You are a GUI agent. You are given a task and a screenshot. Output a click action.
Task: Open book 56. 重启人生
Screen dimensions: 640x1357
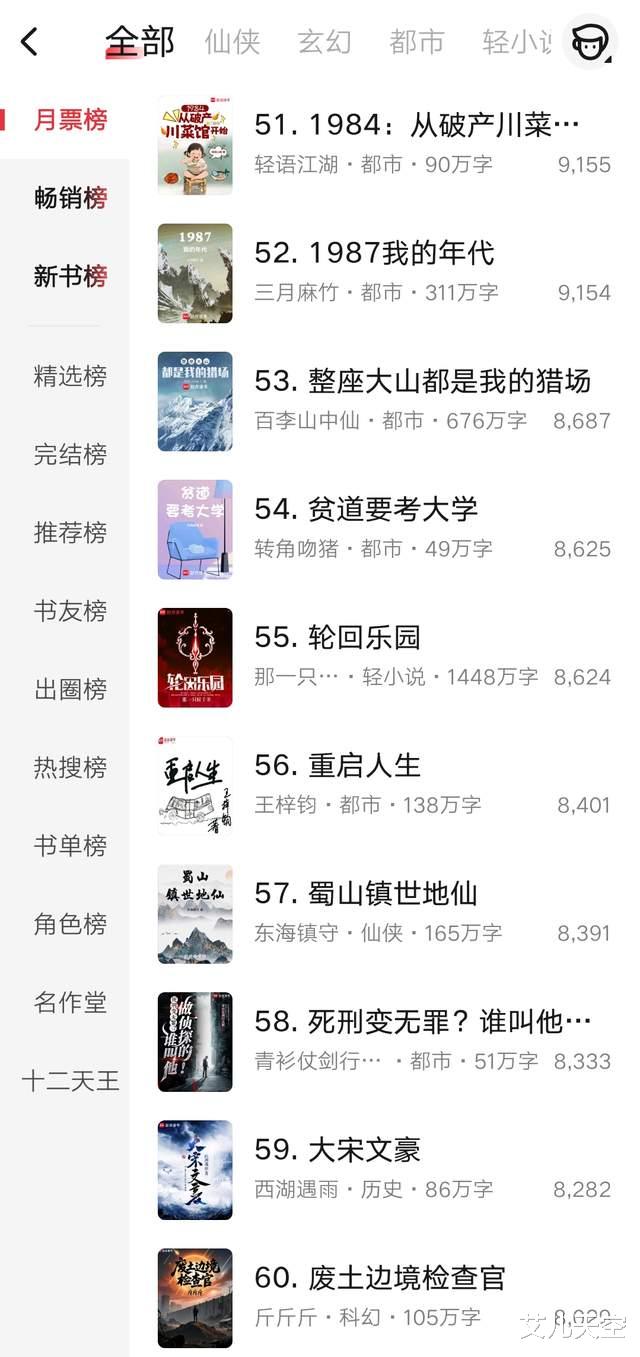(x=337, y=765)
